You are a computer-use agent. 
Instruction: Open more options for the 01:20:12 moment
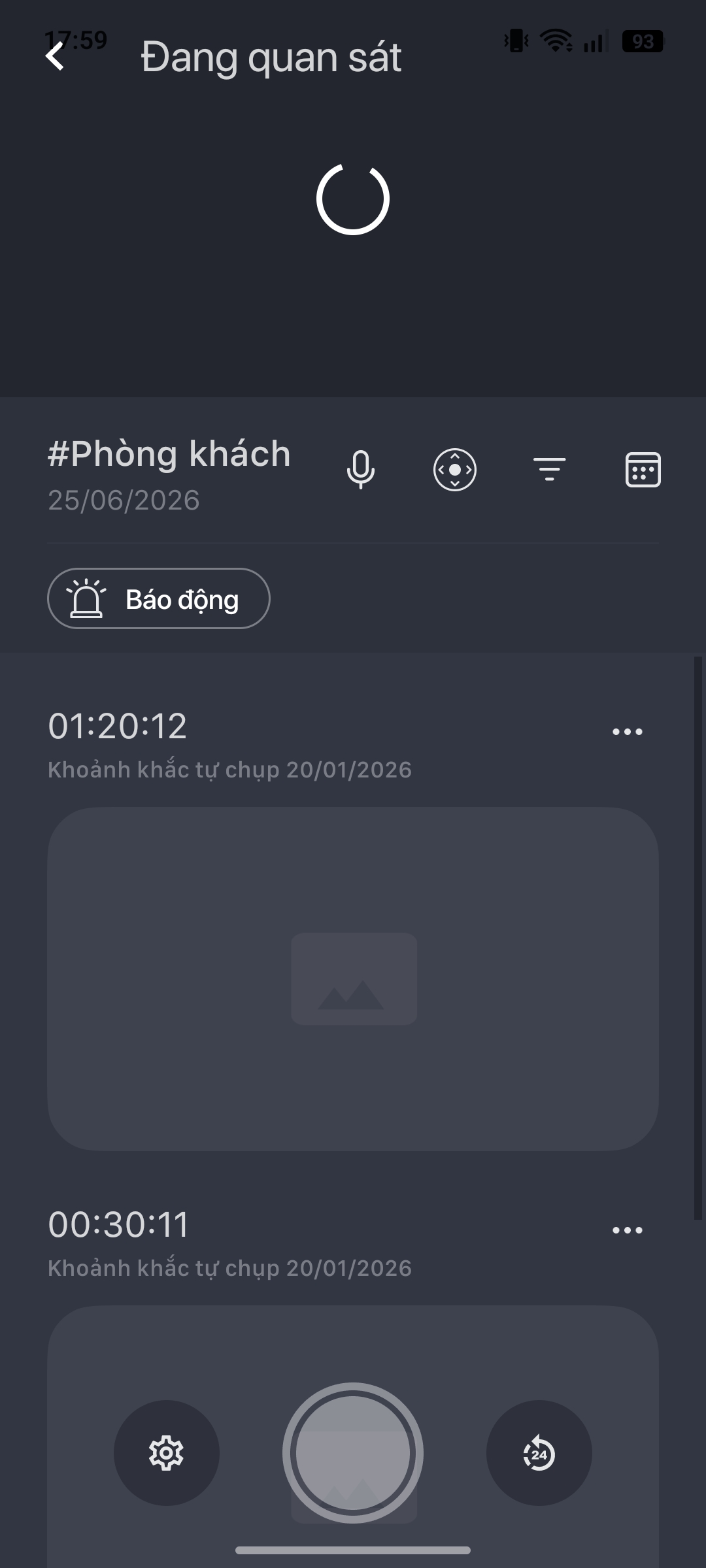pyautogui.click(x=628, y=732)
